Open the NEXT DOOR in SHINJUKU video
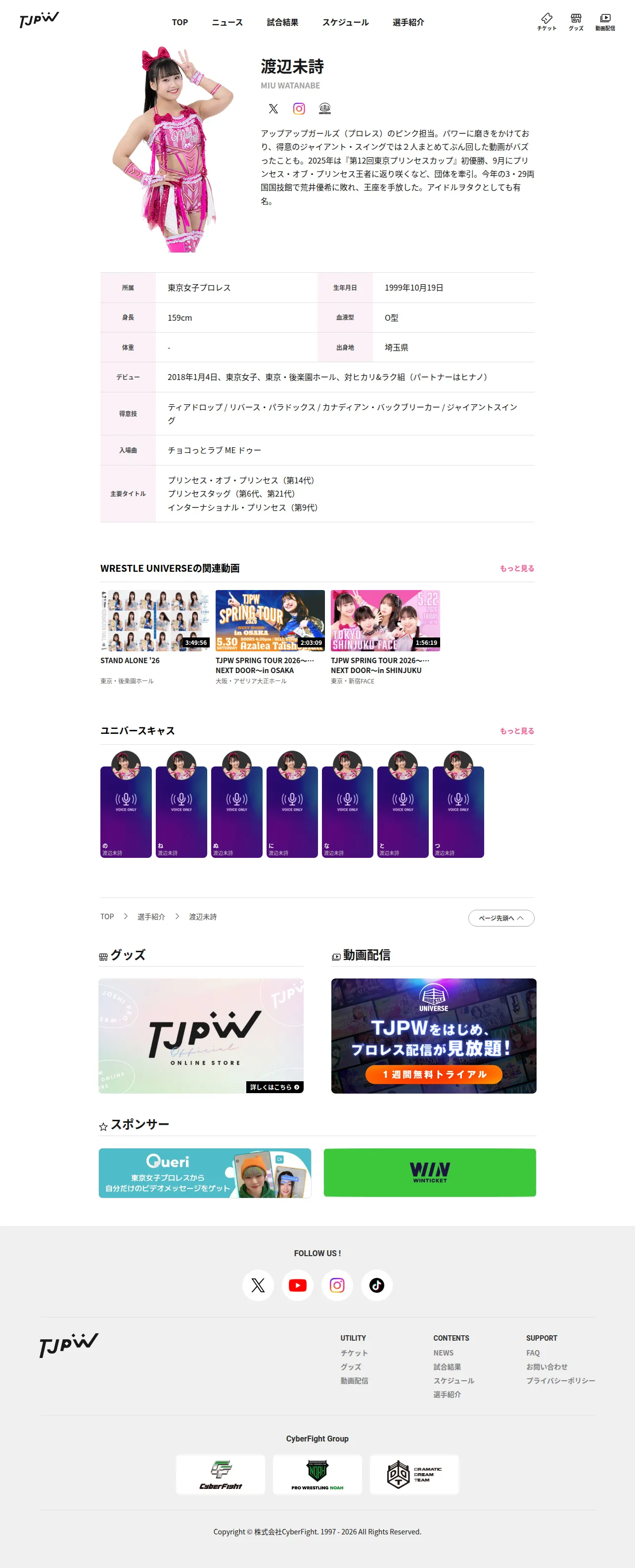 tap(385, 620)
